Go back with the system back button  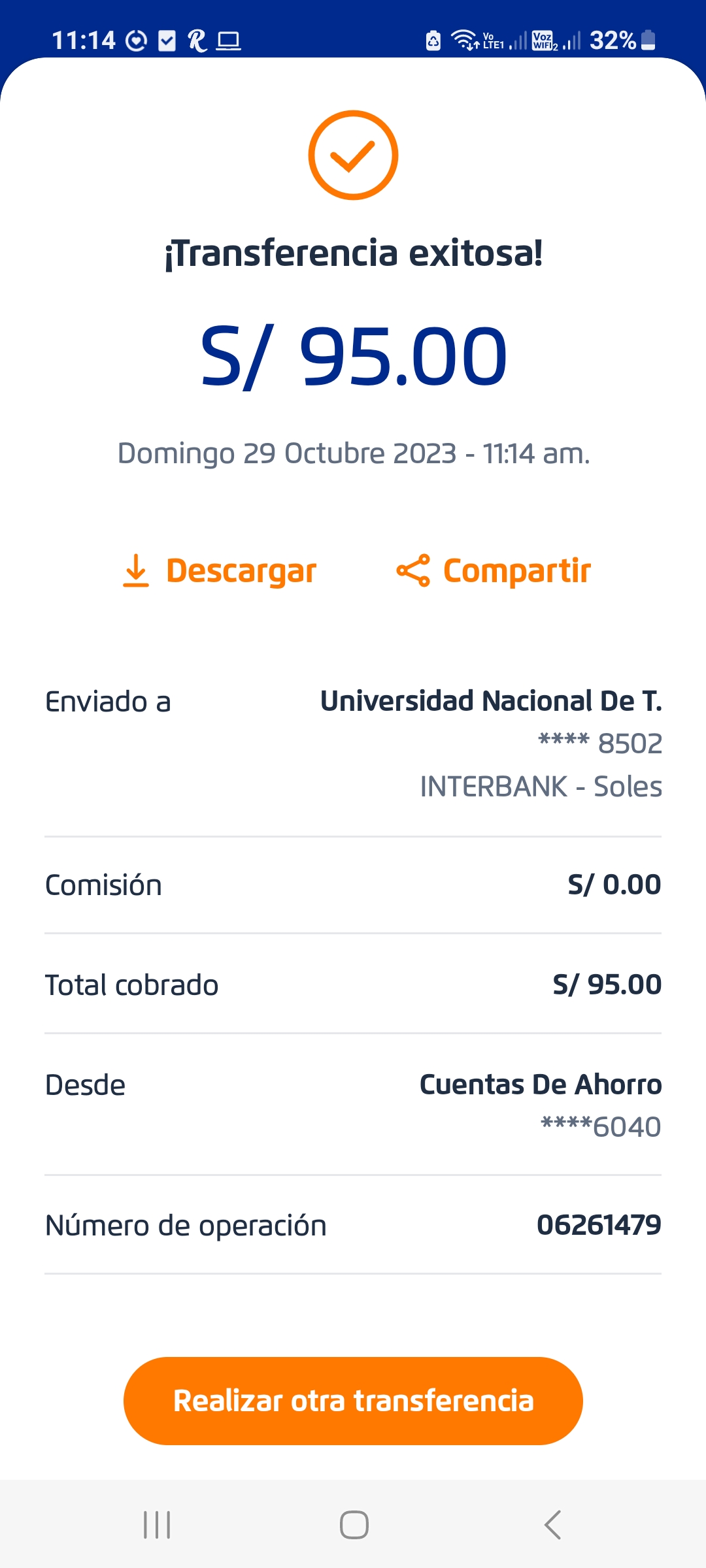point(552,1525)
